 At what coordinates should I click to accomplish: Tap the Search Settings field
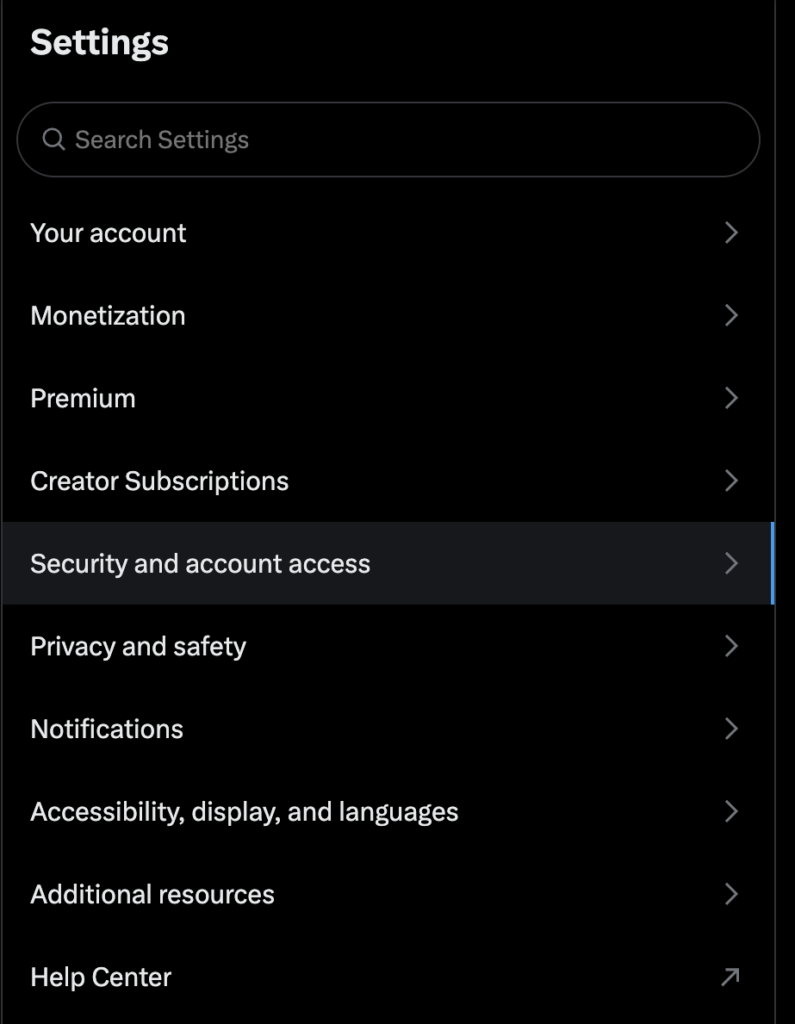[388, 140]
